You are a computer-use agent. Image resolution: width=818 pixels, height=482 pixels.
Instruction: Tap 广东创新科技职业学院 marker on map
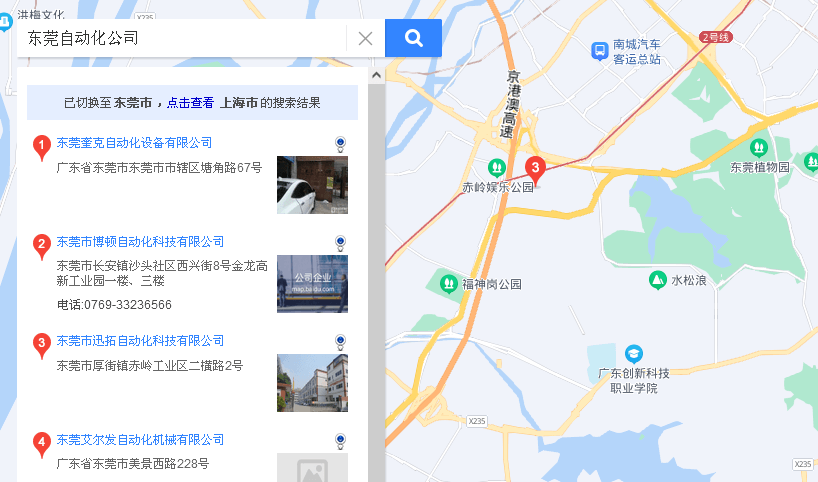[633, 354]
